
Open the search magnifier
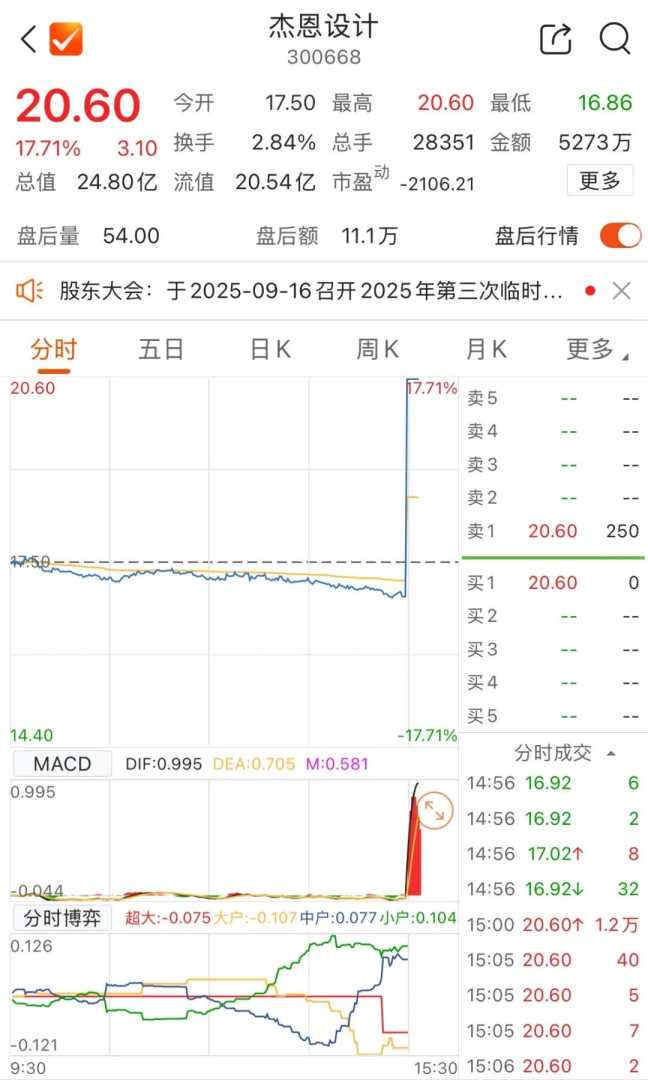tap(615, 39)
